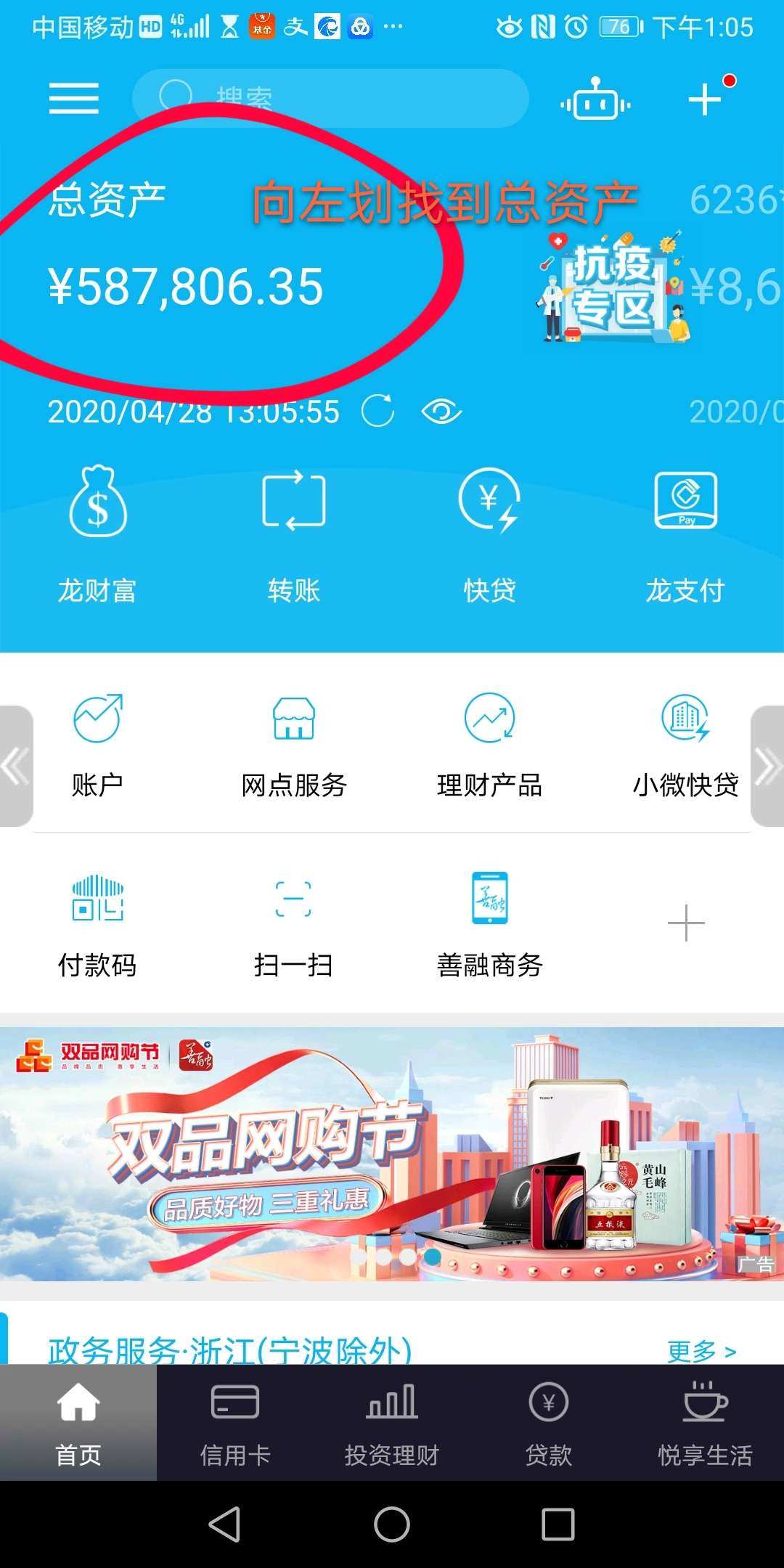Switch to the 投资理财 tab
Image resolution: width=784 pixels, height=1568 pixels.
point(392,1423)
